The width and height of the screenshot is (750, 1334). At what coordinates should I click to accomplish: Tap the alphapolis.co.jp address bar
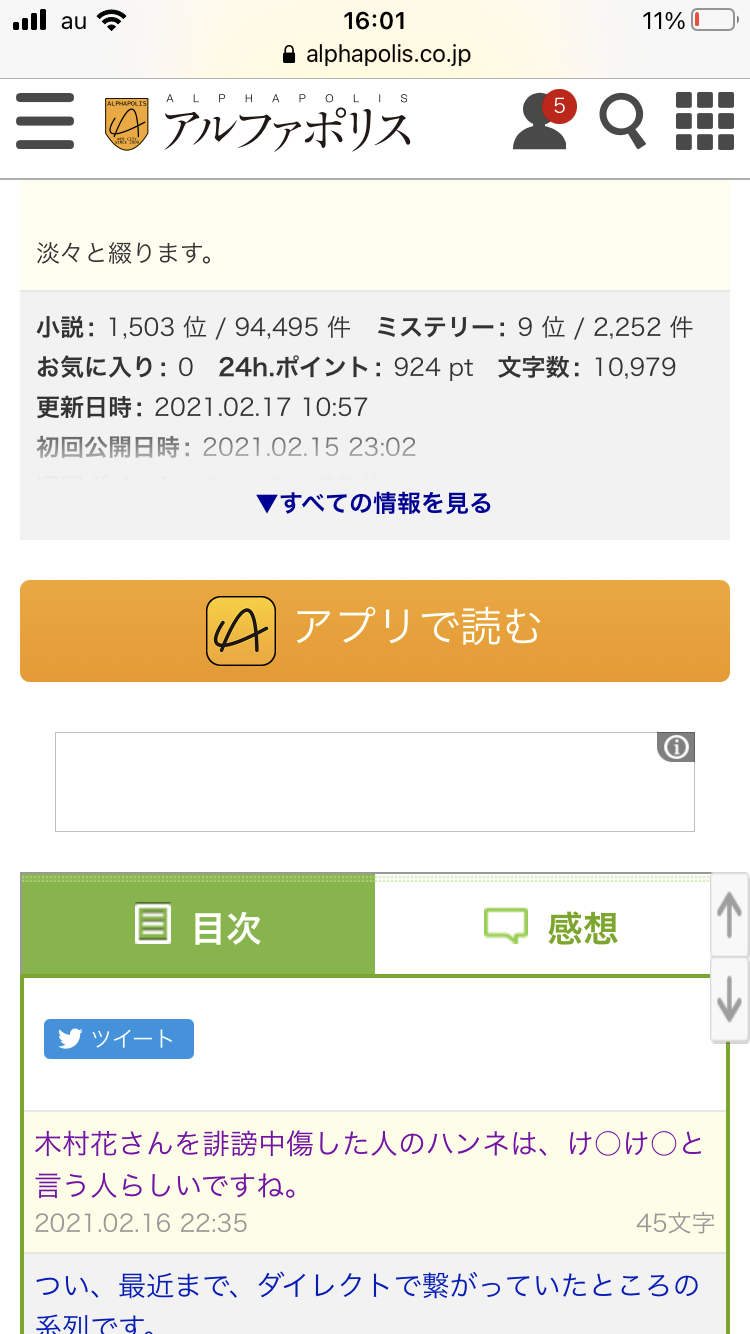point(375,54)
